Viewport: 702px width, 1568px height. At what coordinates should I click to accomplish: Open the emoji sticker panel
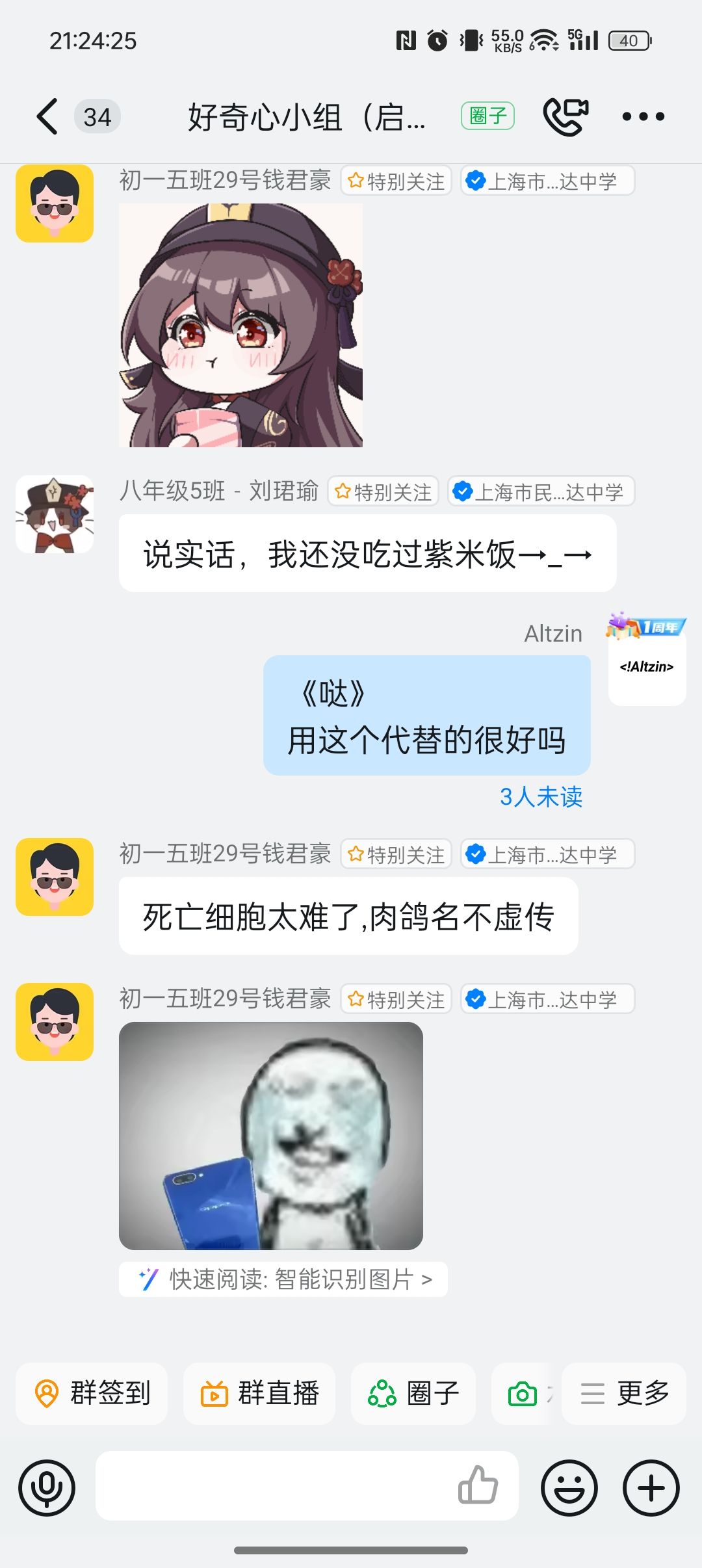click(x=569, y=1487)
